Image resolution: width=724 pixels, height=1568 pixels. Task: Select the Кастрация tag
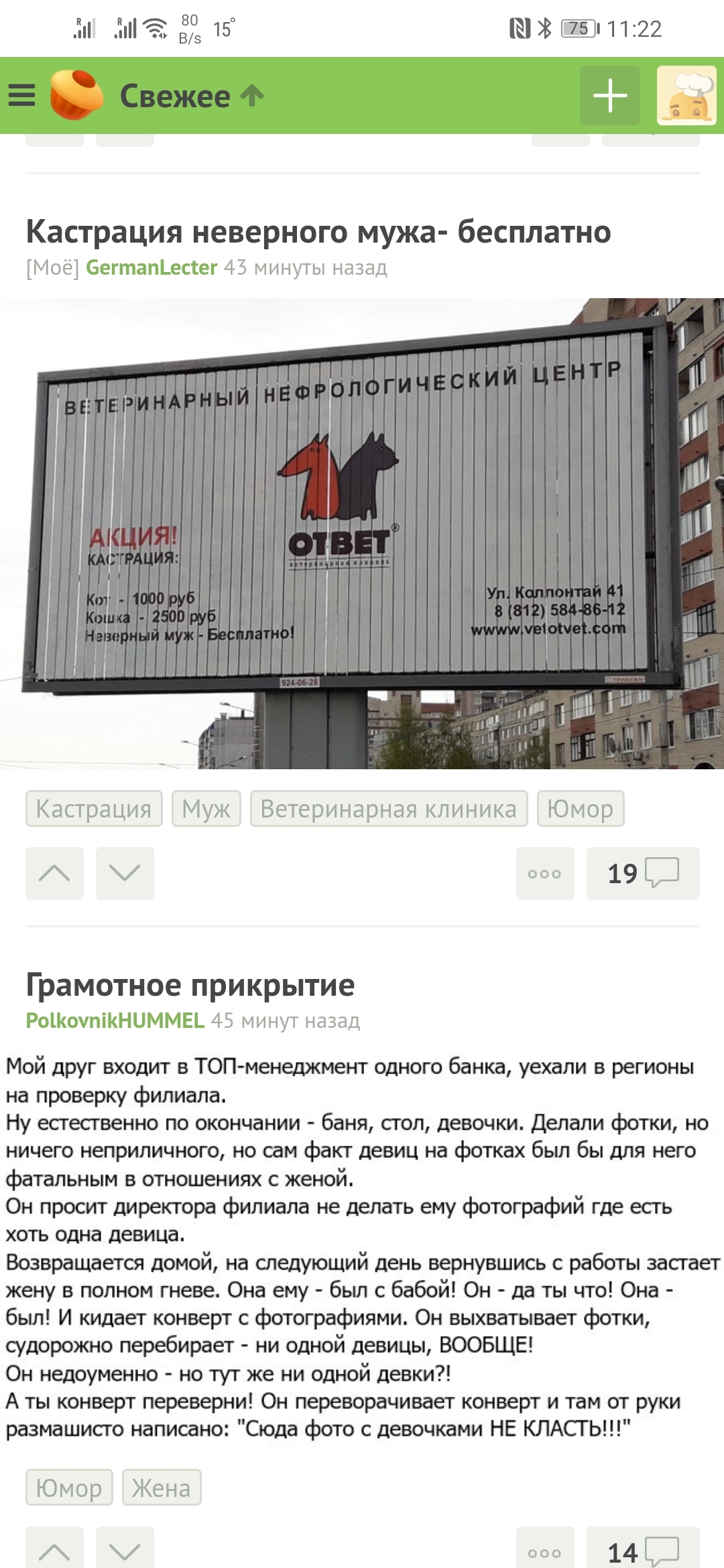click(x=94, y=809)
